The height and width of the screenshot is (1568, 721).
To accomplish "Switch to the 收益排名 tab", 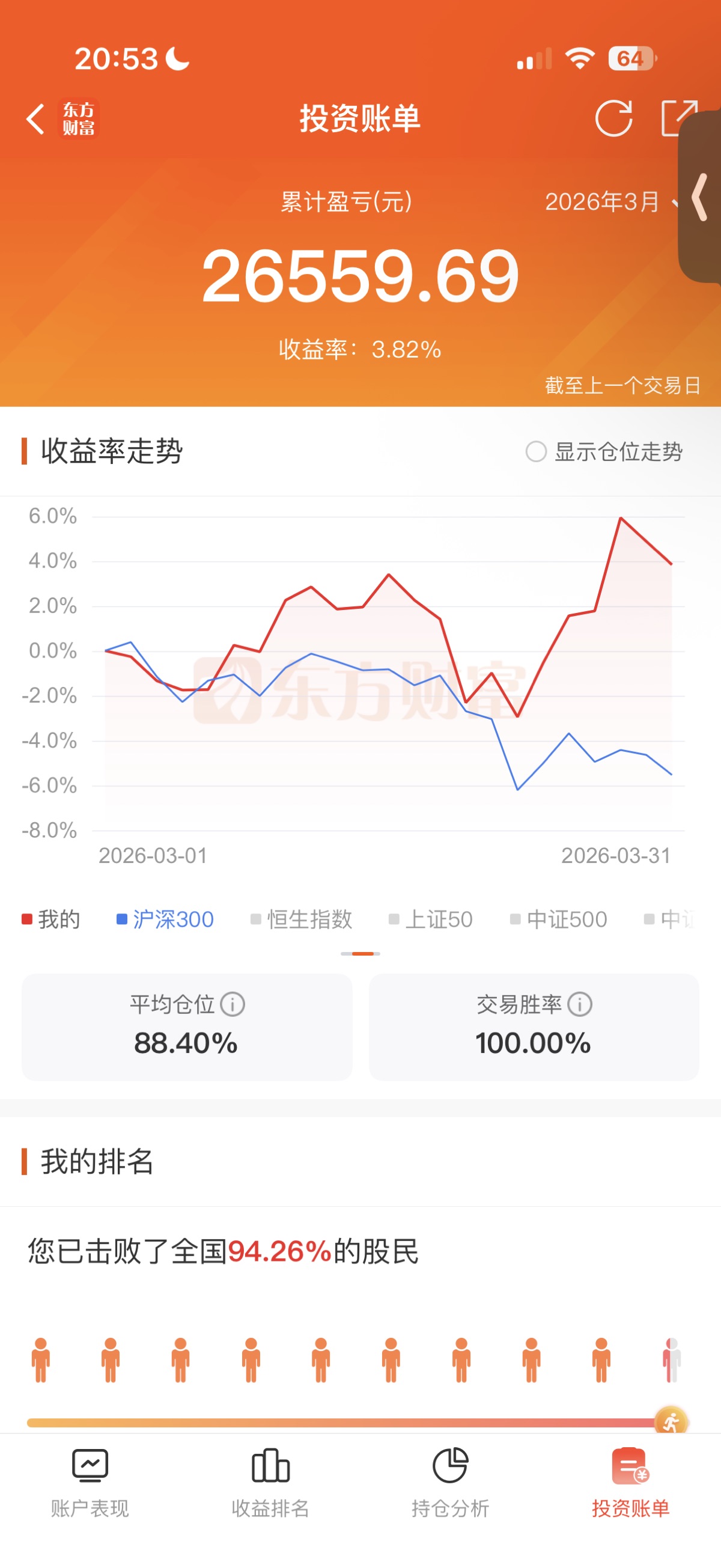I will (x=271, y=1483).
